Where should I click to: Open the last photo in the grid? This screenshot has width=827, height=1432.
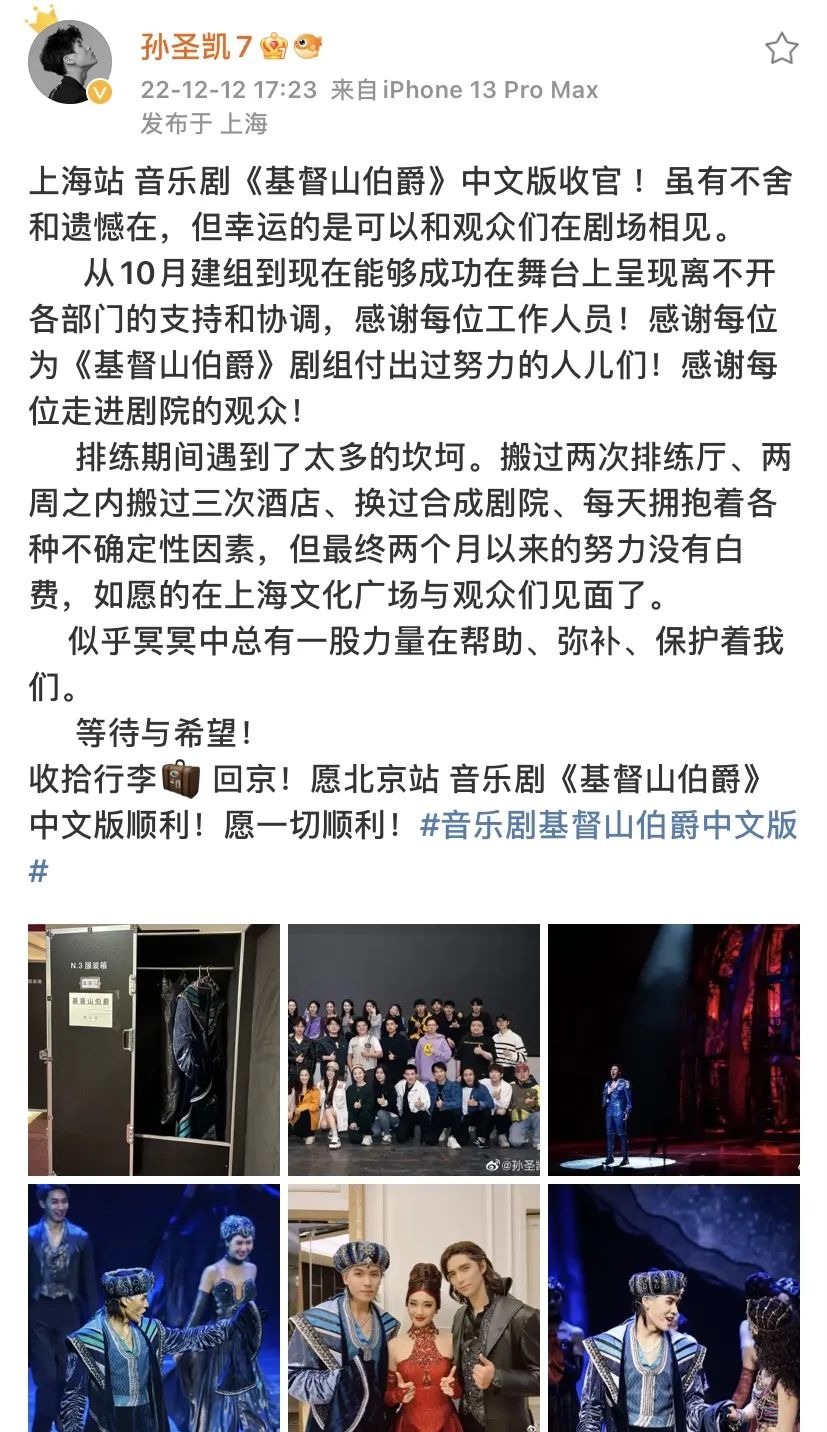[673, 1307]
